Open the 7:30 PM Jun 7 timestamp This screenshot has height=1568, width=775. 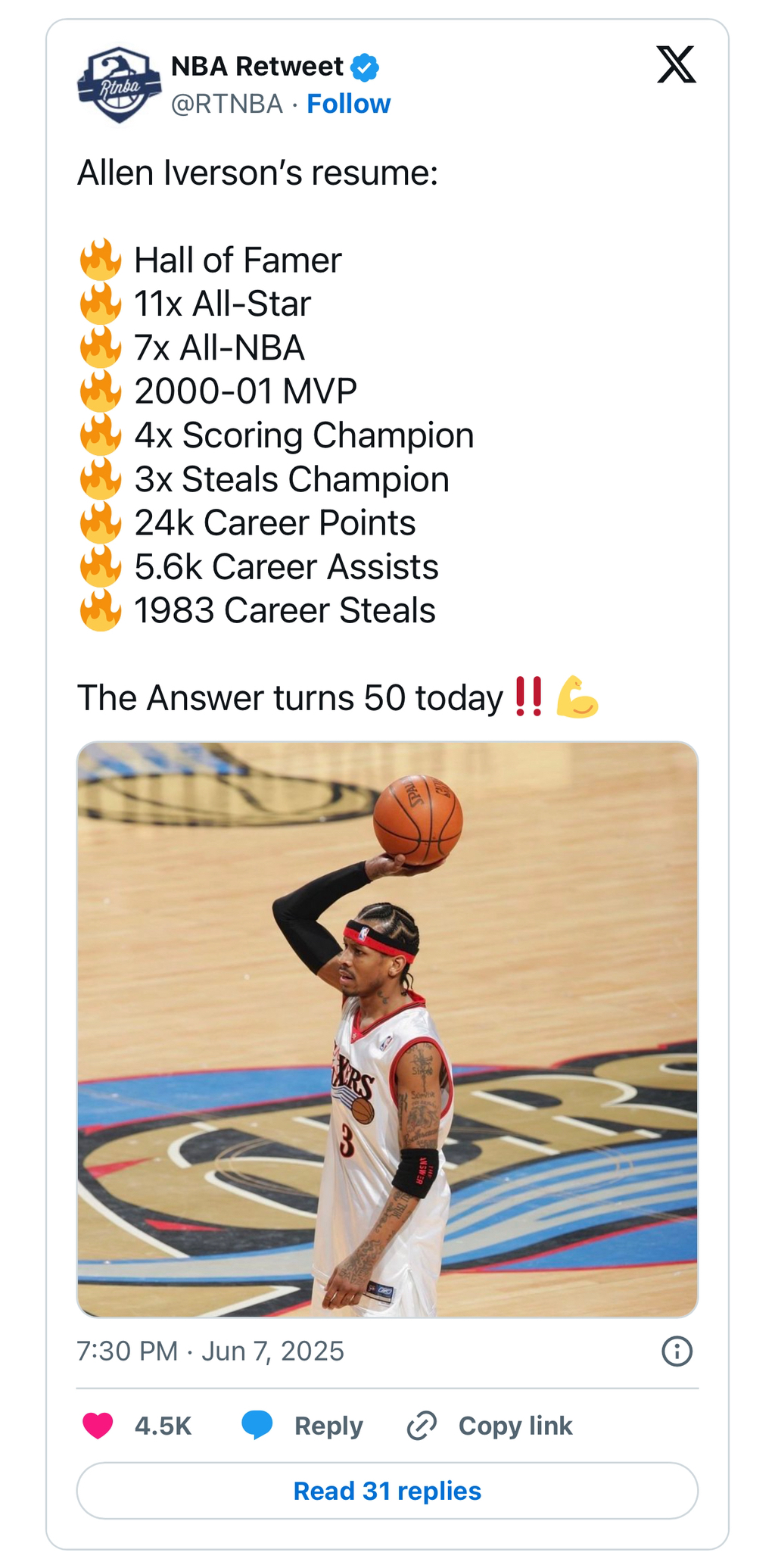tap(210, 1351)
